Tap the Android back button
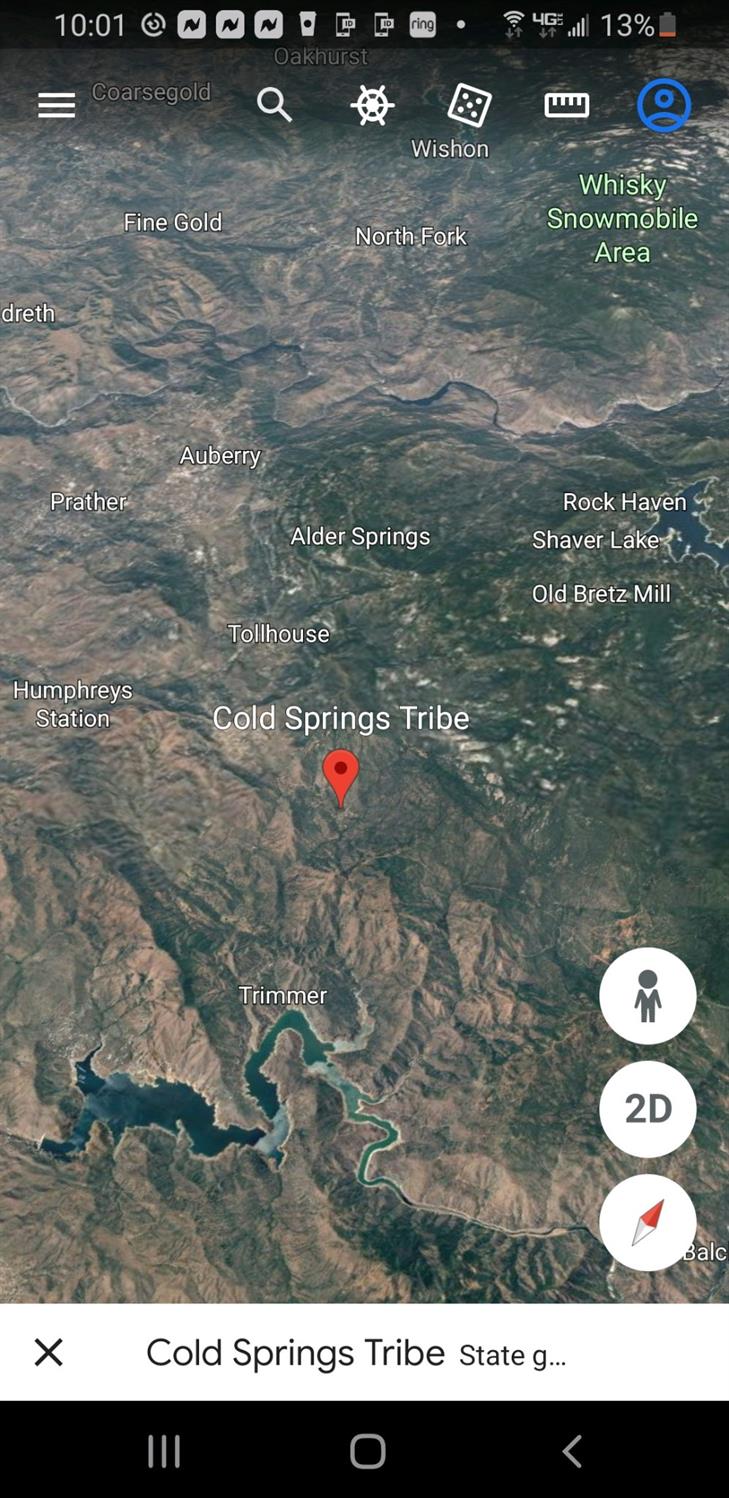This screenshot has height=1498, width=729. click(572, 1451)
